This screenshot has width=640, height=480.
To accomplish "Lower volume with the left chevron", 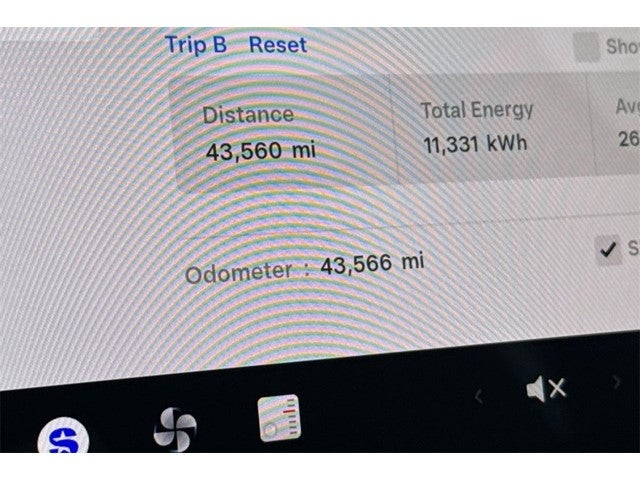I will tap(478, 397).
